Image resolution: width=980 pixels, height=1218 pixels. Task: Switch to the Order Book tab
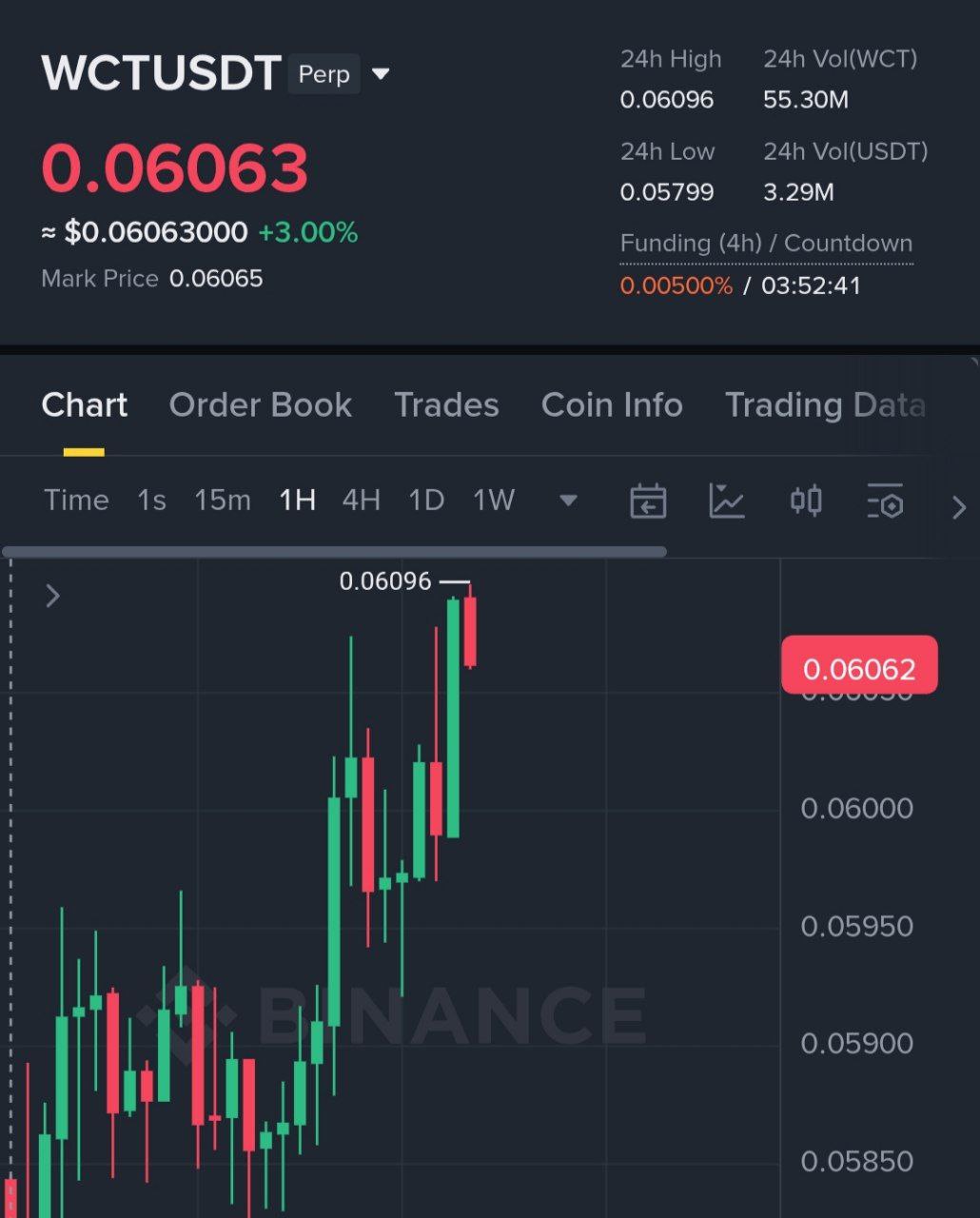pos(260,405)
